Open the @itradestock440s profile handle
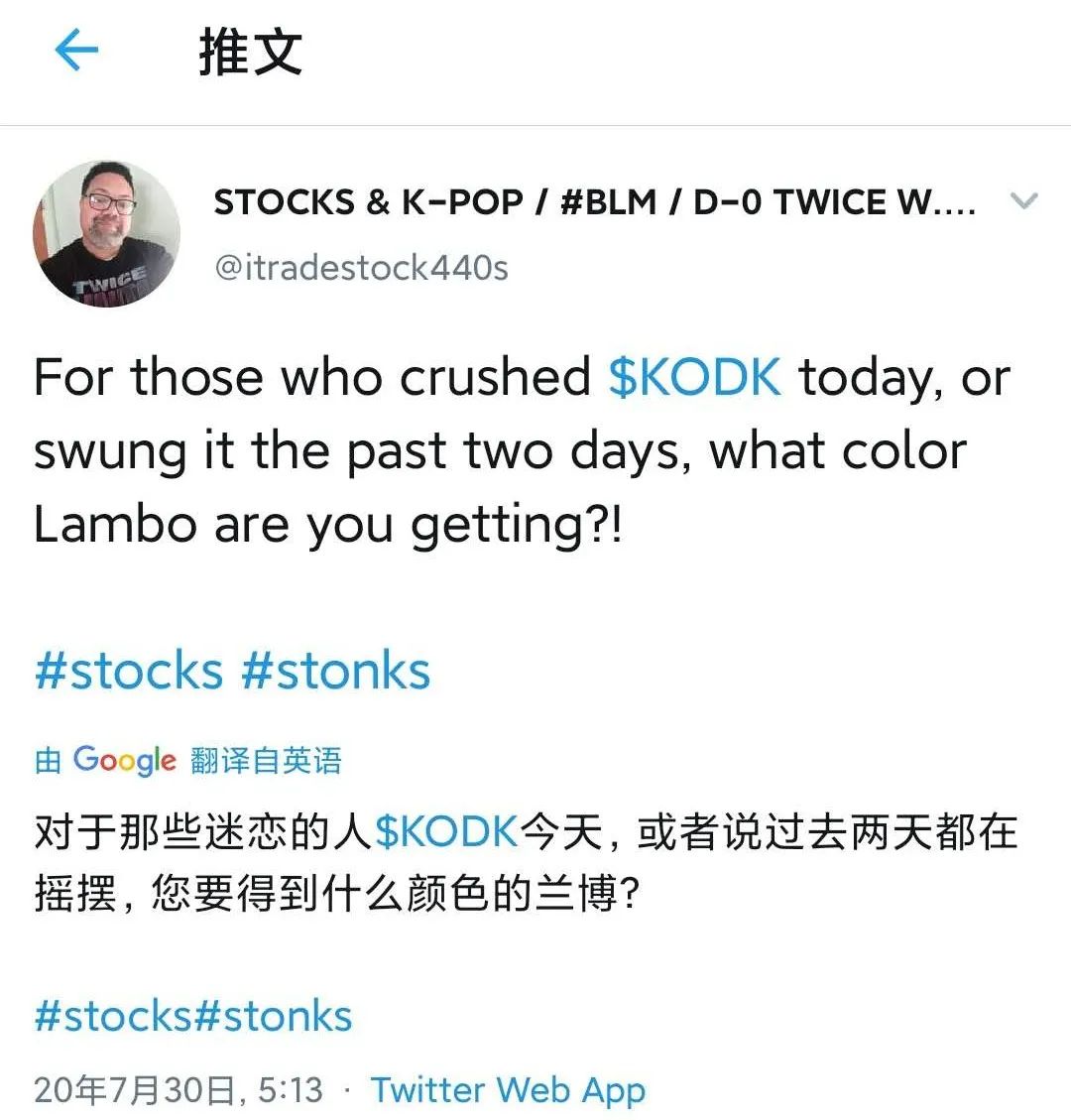The width and height of the screenshot is (1071, 1120). click(361, 267)
